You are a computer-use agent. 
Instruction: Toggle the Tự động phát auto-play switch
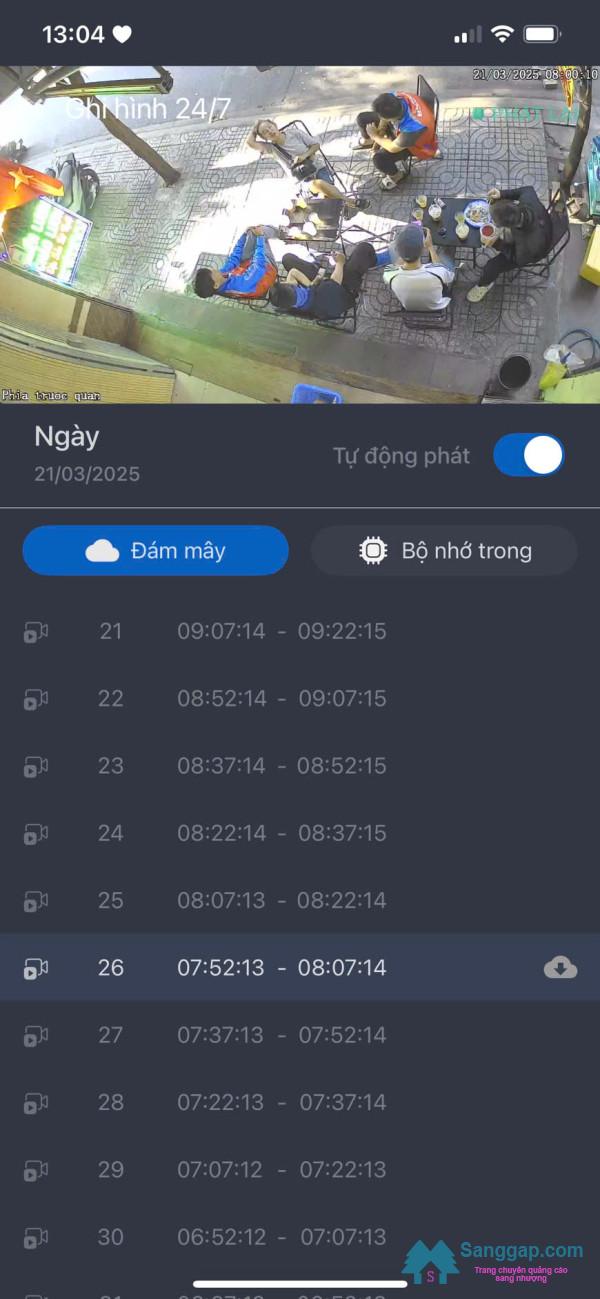(528, 455)
